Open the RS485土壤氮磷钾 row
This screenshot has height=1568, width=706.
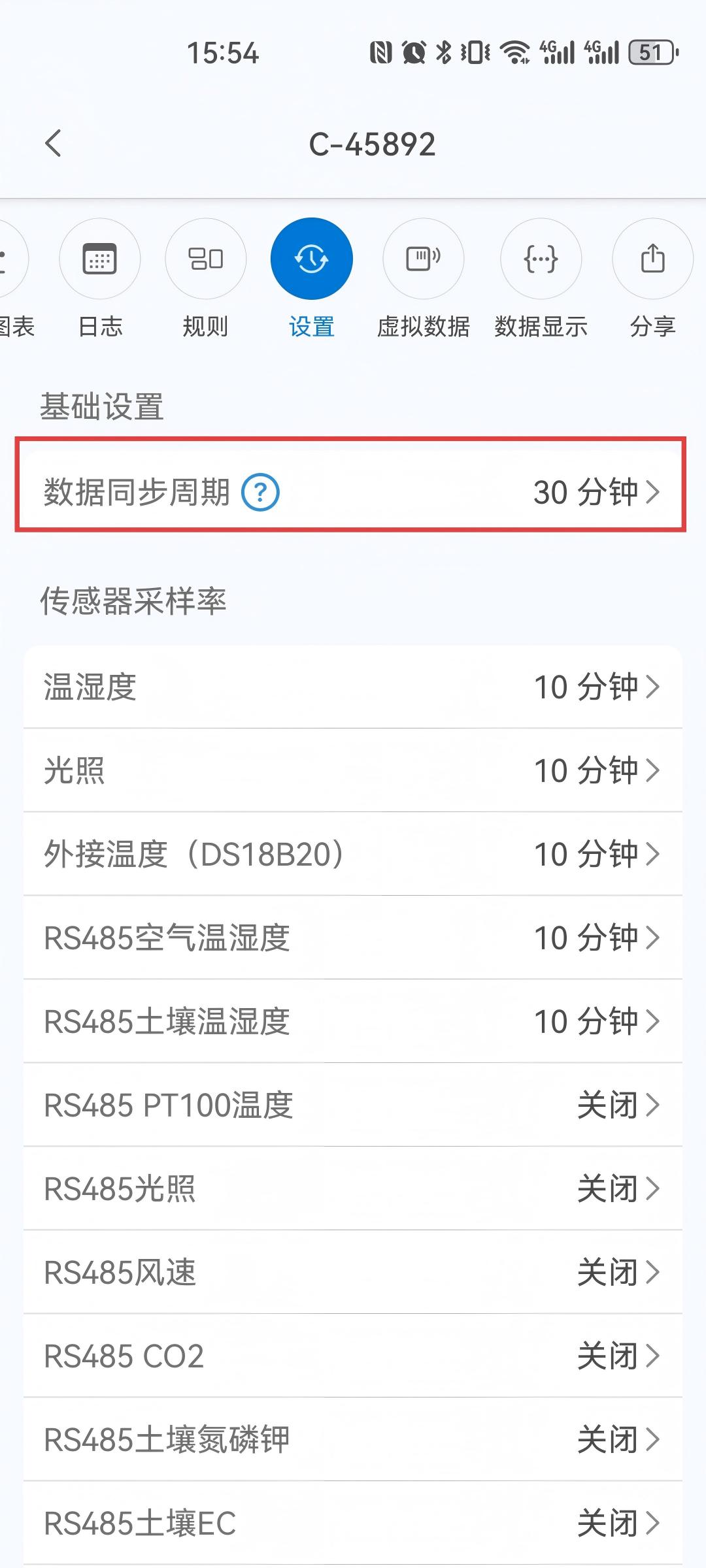(353, 1439)
